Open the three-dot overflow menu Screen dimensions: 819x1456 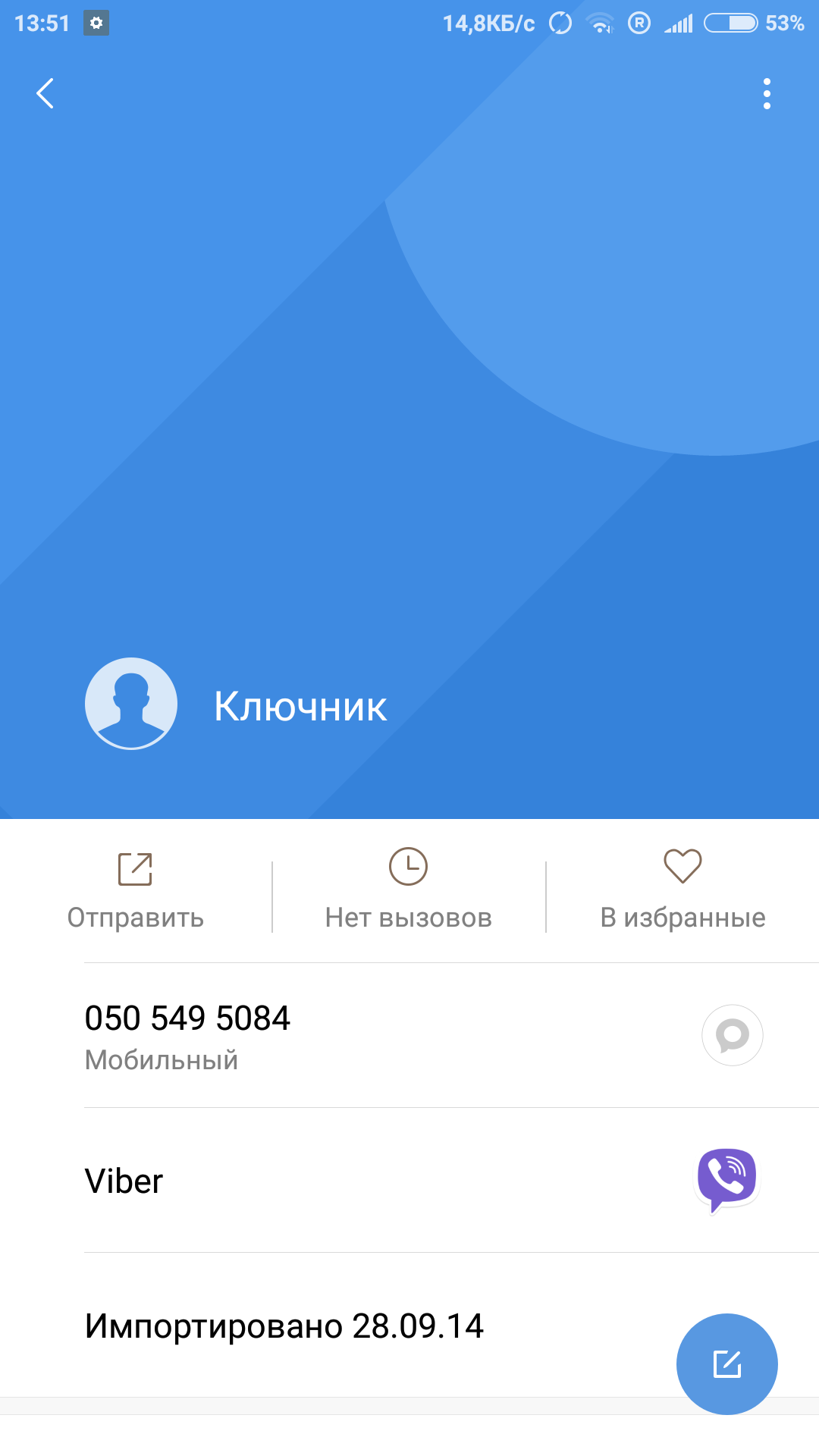(767, 93)
